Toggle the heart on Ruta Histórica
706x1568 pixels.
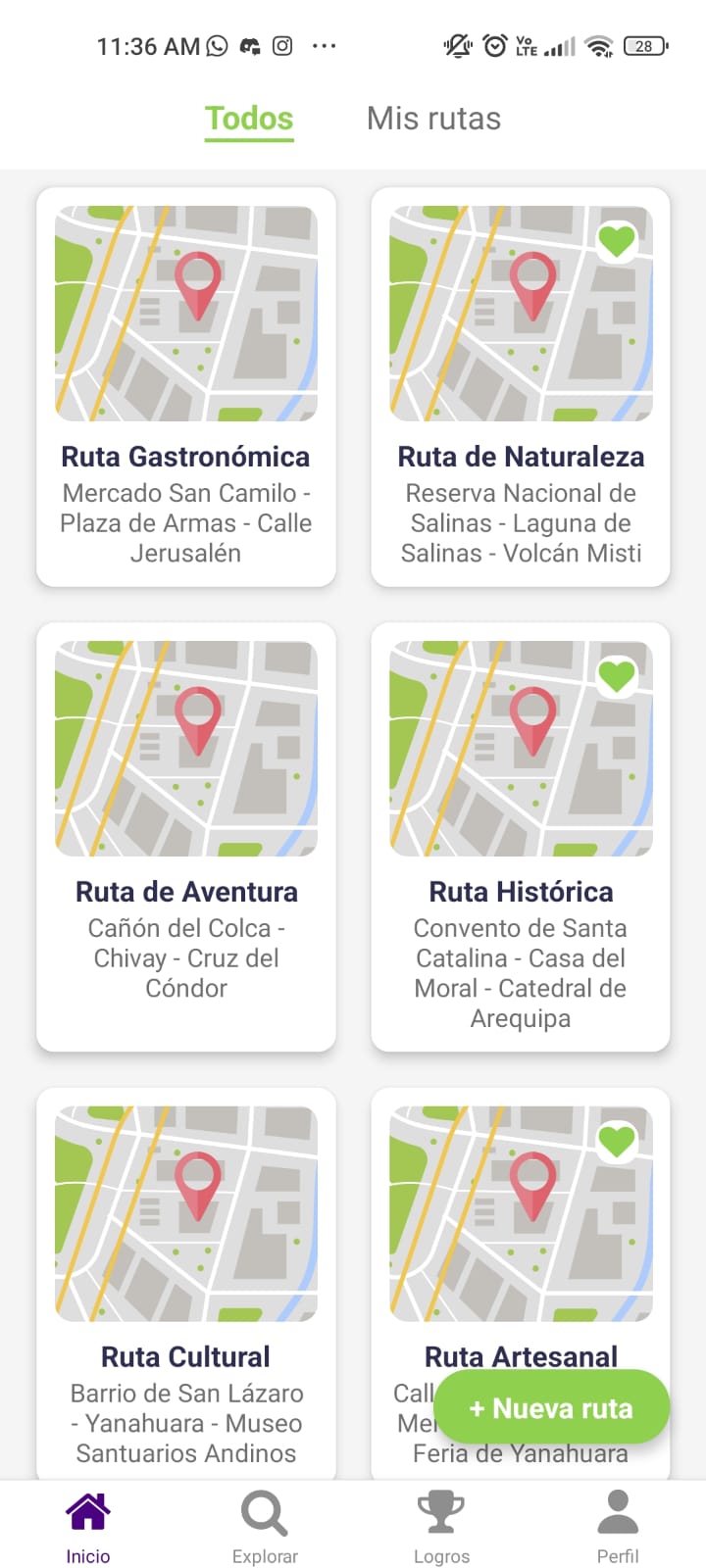[617, 675]
